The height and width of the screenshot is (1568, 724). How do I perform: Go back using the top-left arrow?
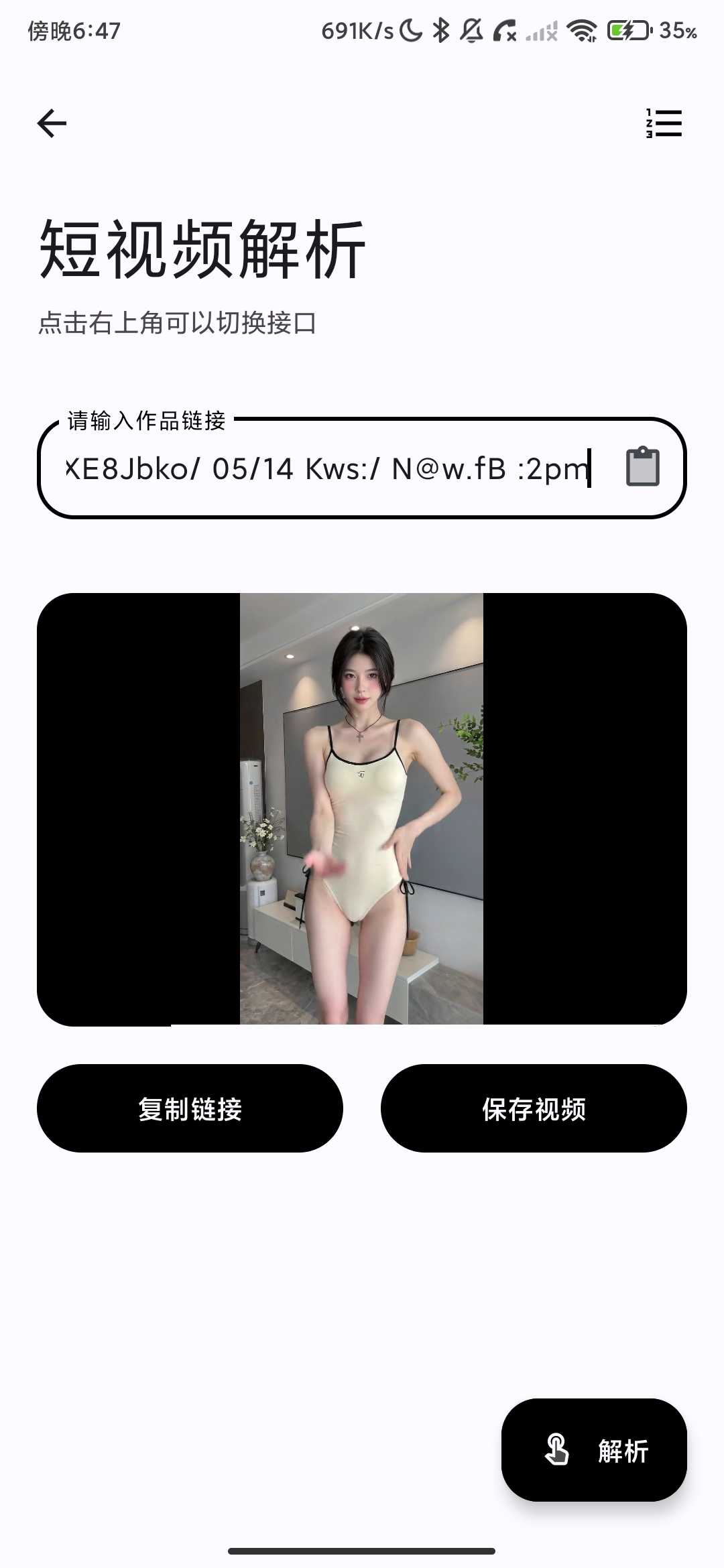[52, 123]
